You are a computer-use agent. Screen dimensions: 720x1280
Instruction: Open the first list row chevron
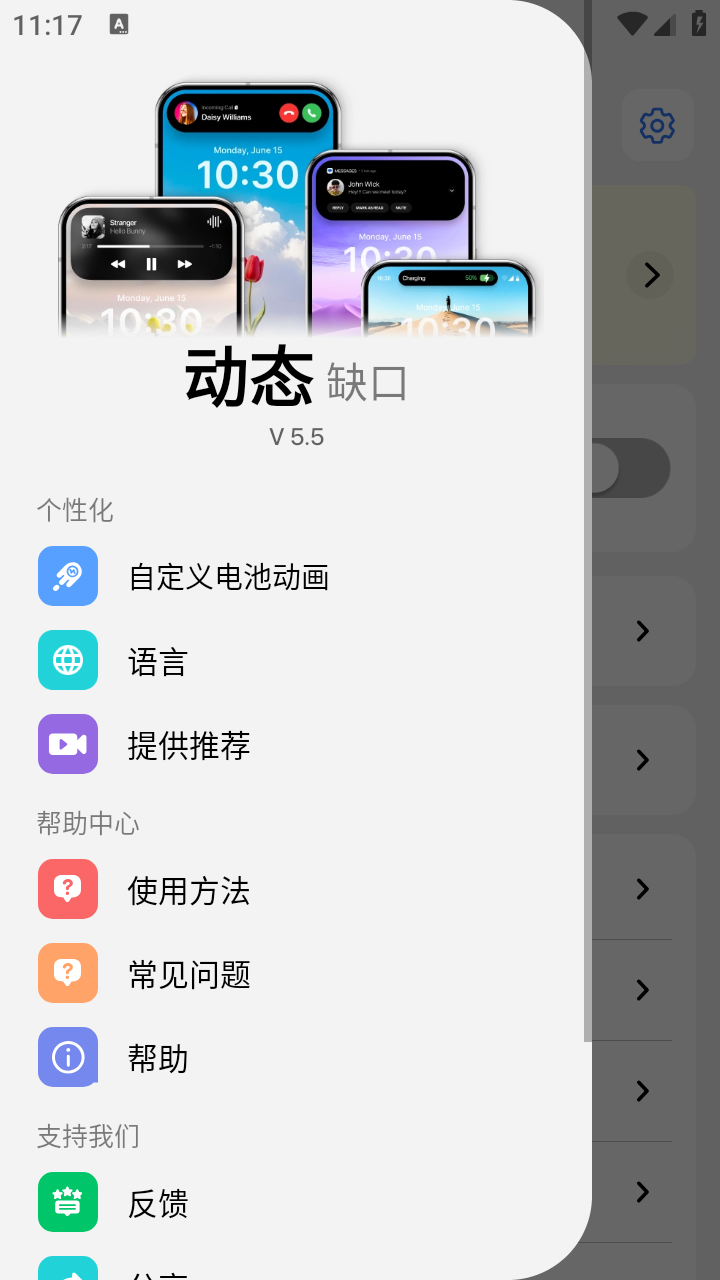(641, 631)
